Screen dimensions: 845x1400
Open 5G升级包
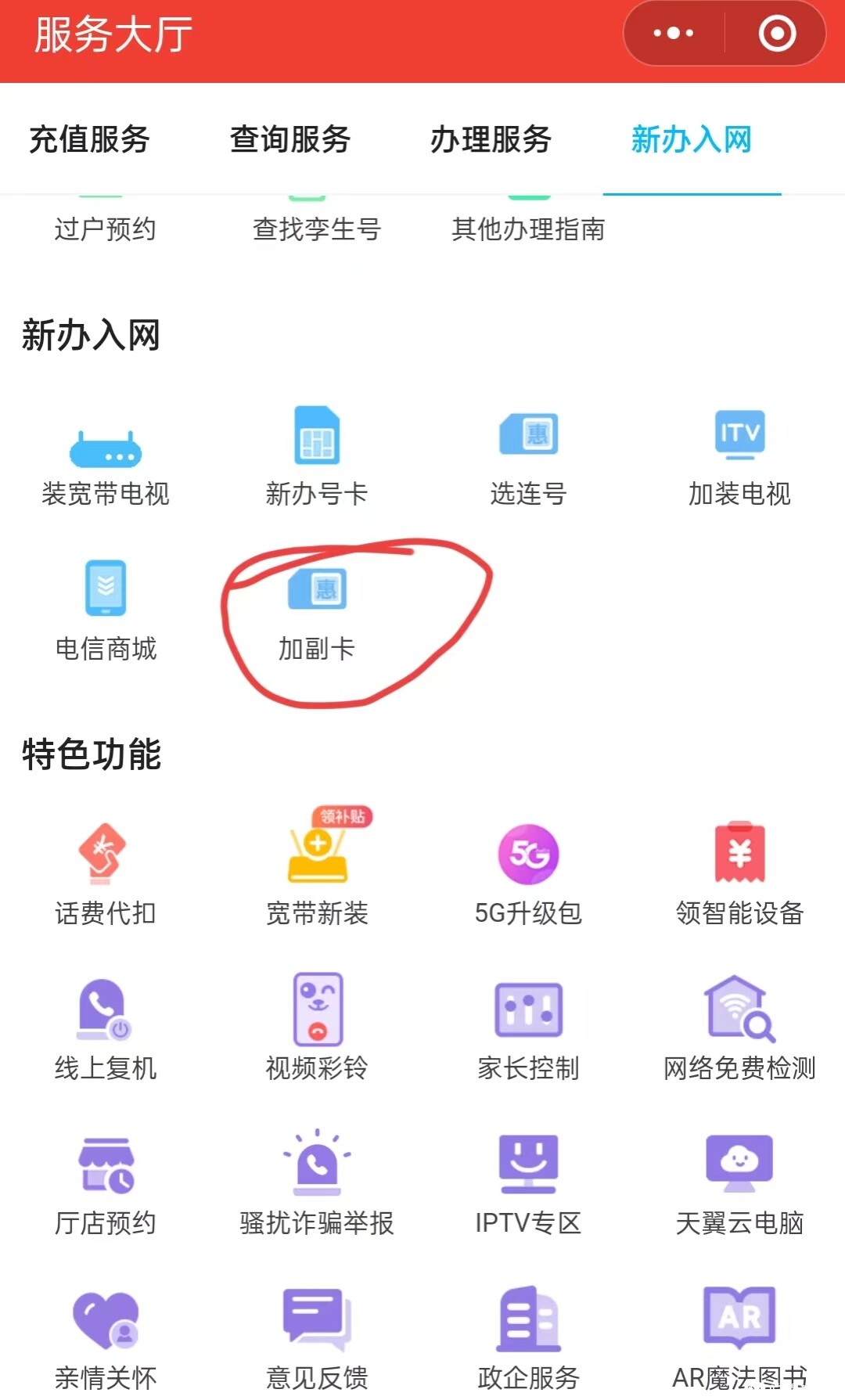coord(528,876)
